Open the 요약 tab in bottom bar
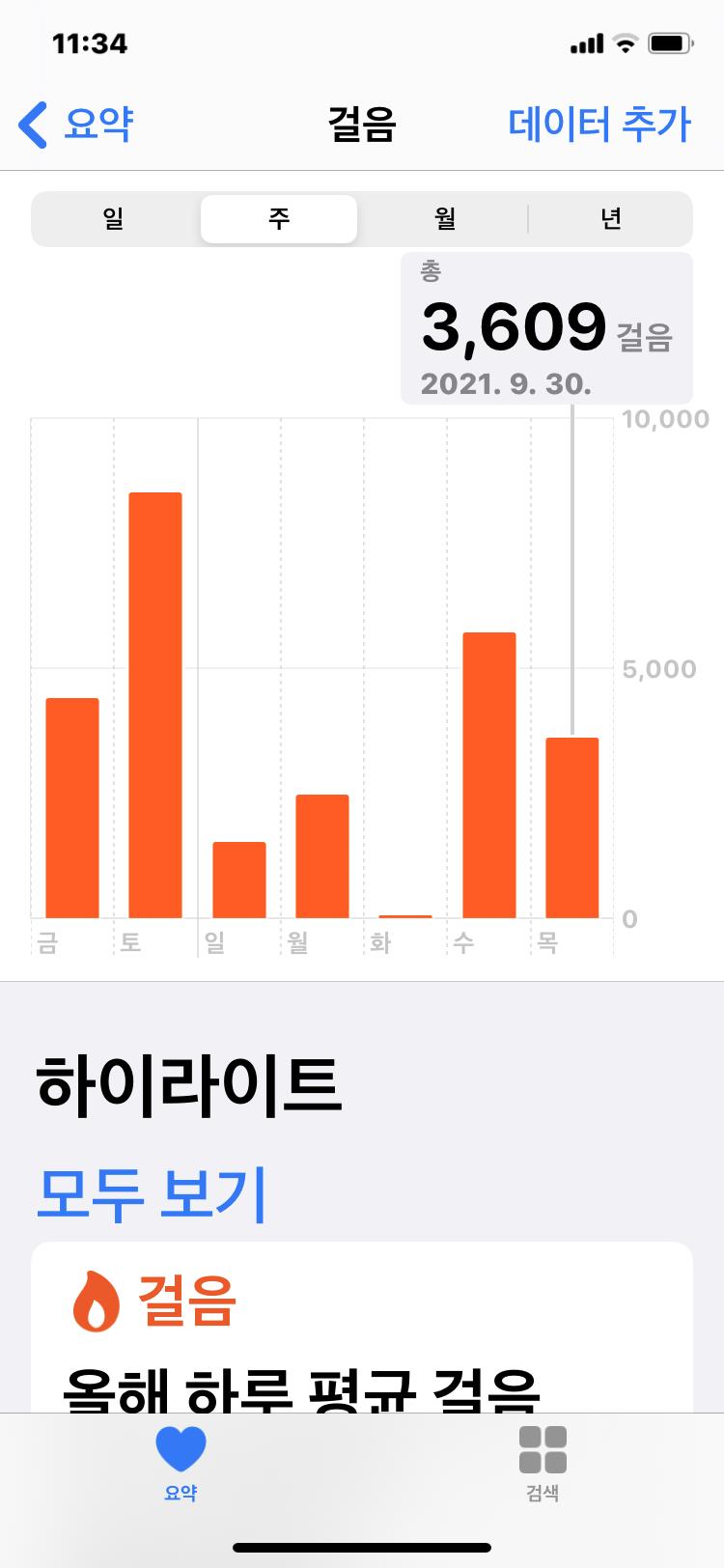The image size is (724, 1568). point(181,1462)
